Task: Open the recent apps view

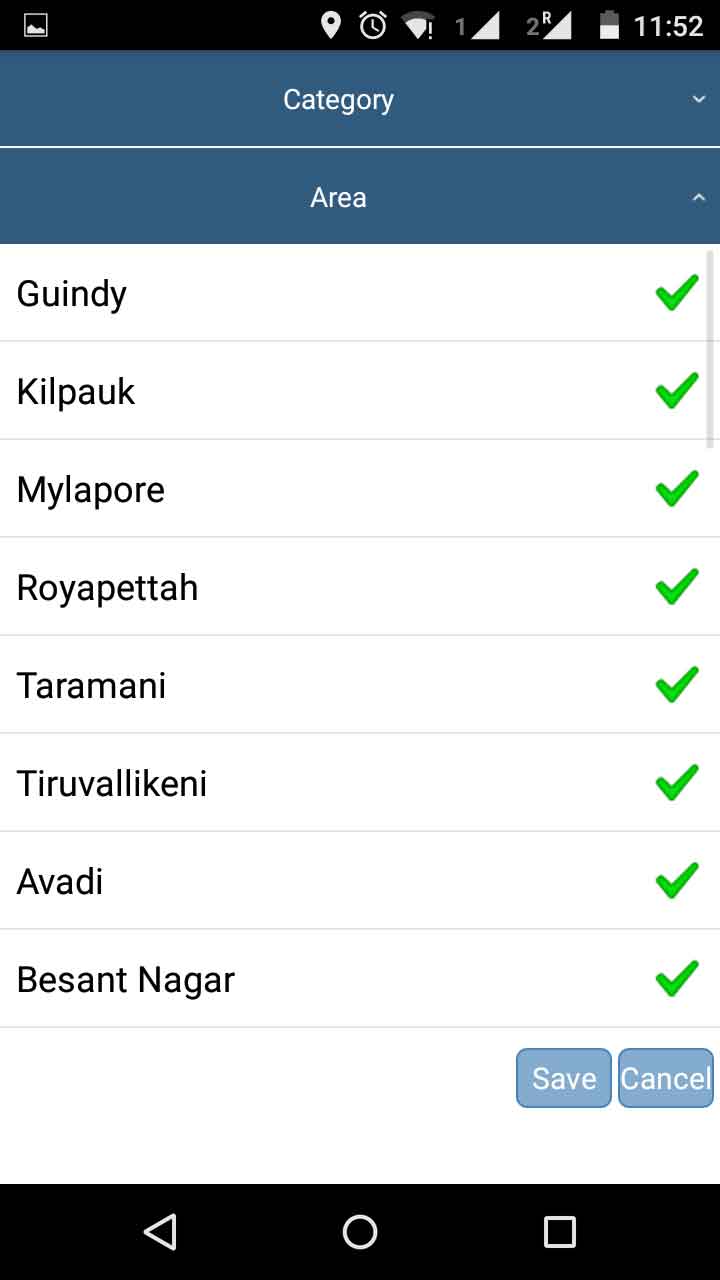Action: 560,1232
